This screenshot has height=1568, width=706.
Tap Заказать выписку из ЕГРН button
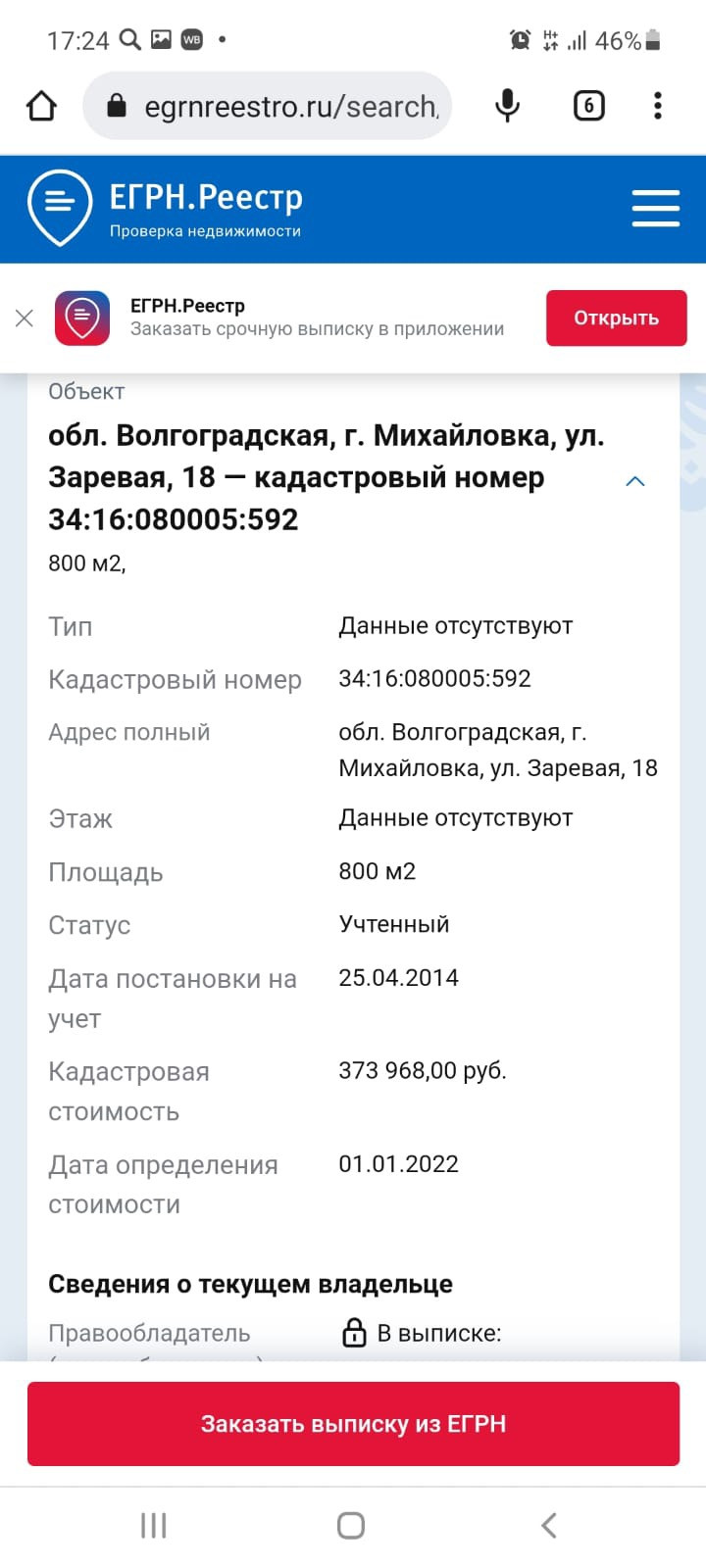point(353,1423)
